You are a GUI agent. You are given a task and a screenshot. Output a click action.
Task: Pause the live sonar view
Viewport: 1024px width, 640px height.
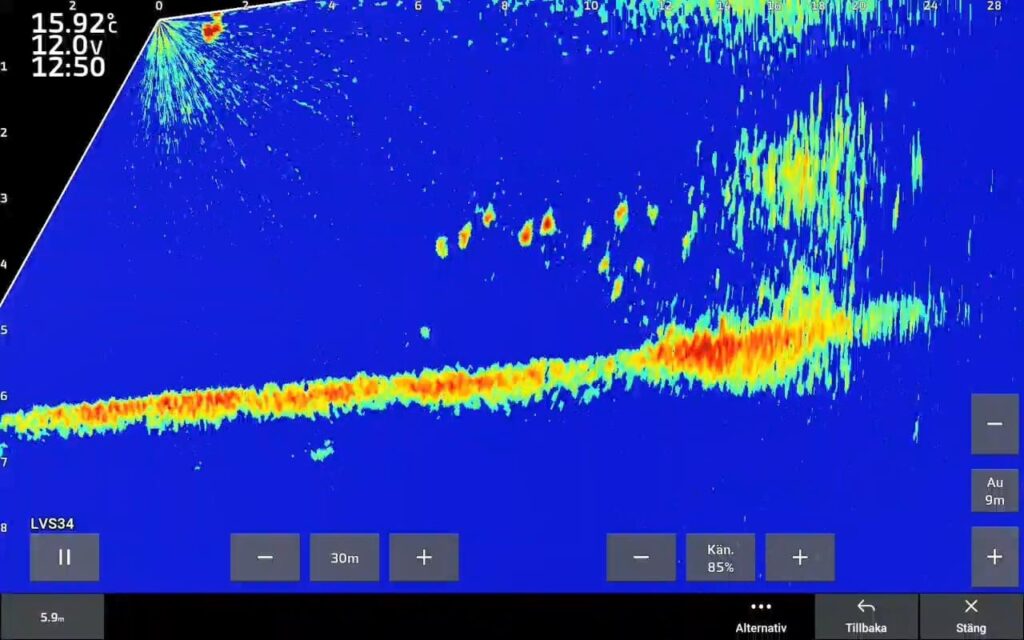pyautogui.click(x=64, y=557)
